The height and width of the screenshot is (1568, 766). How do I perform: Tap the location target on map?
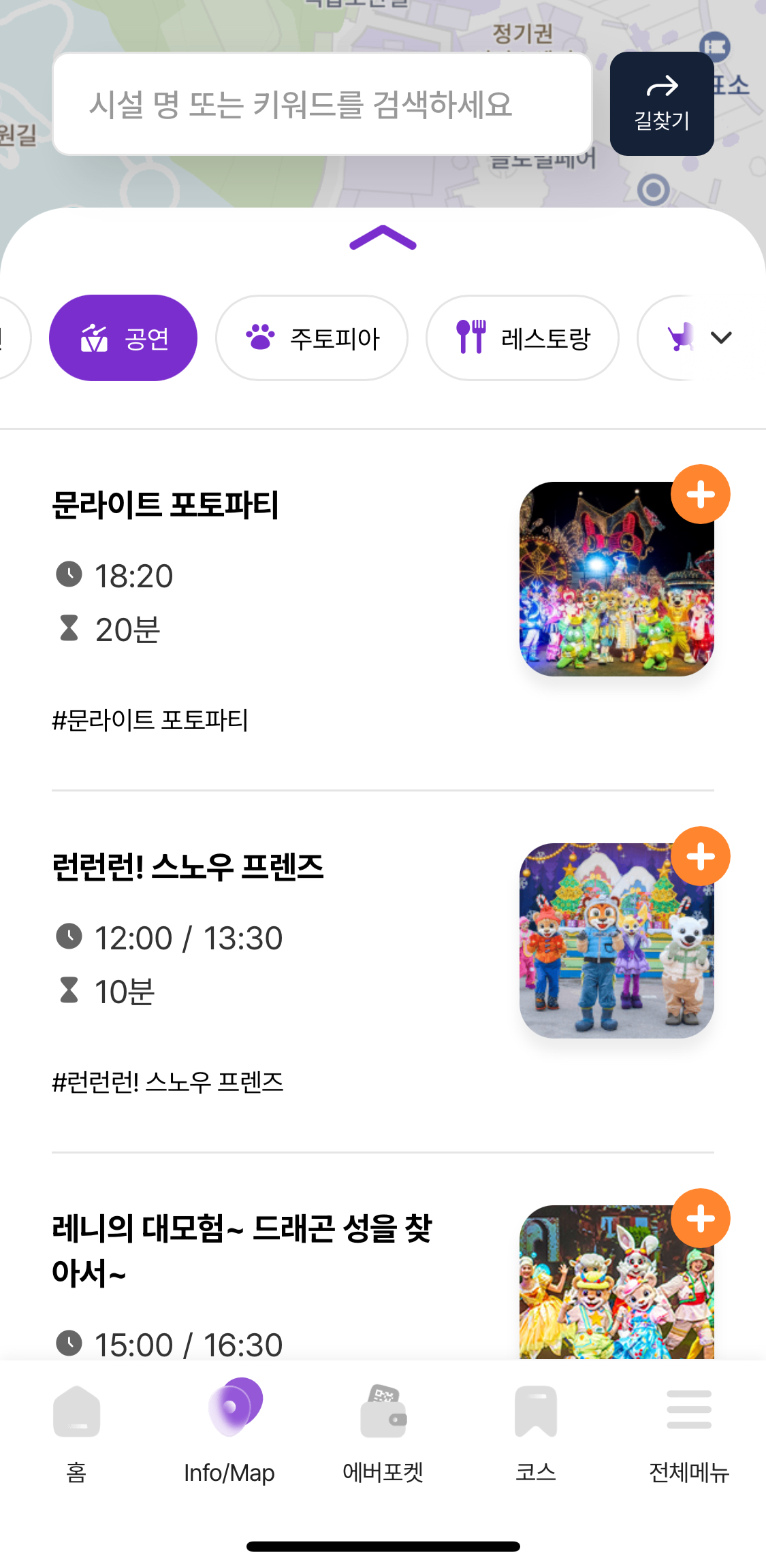(x=654, y=190)
